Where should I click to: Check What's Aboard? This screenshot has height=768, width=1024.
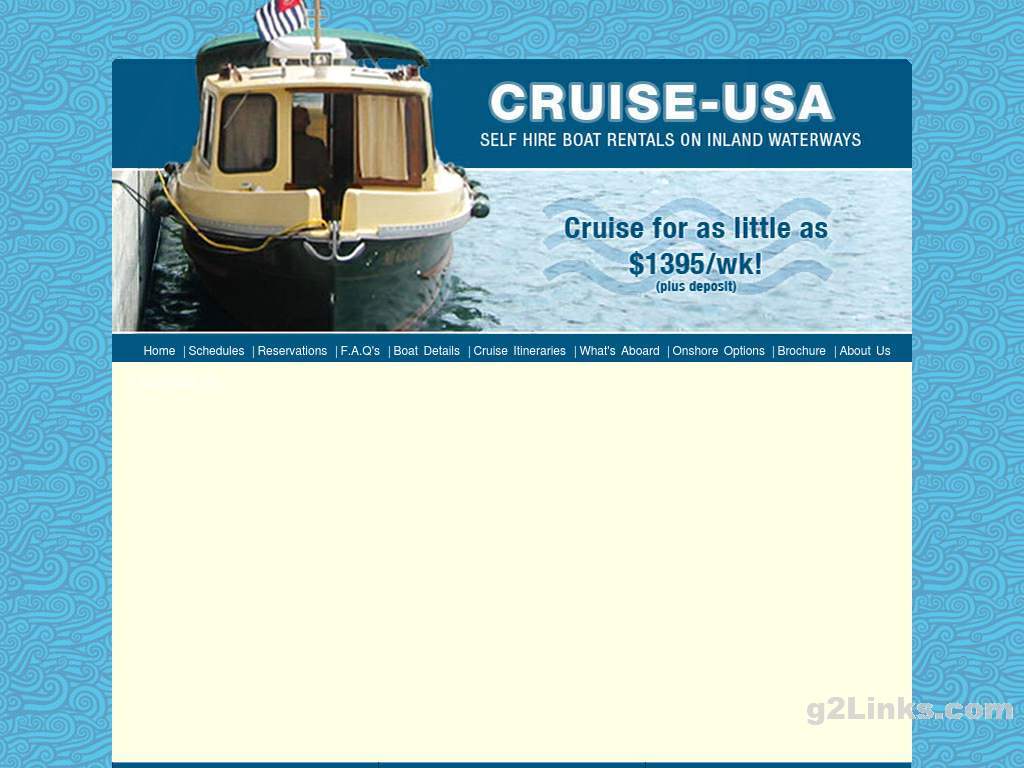[619, 351]
